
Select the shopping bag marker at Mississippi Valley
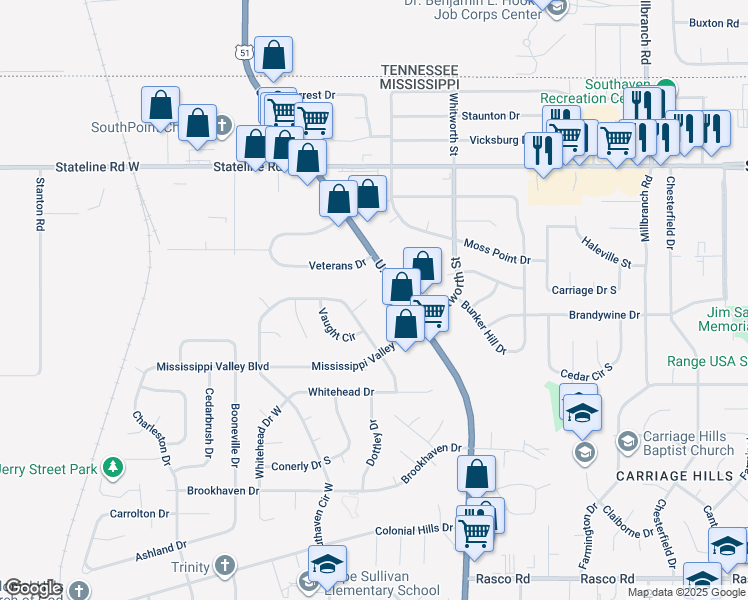[405, 324]
